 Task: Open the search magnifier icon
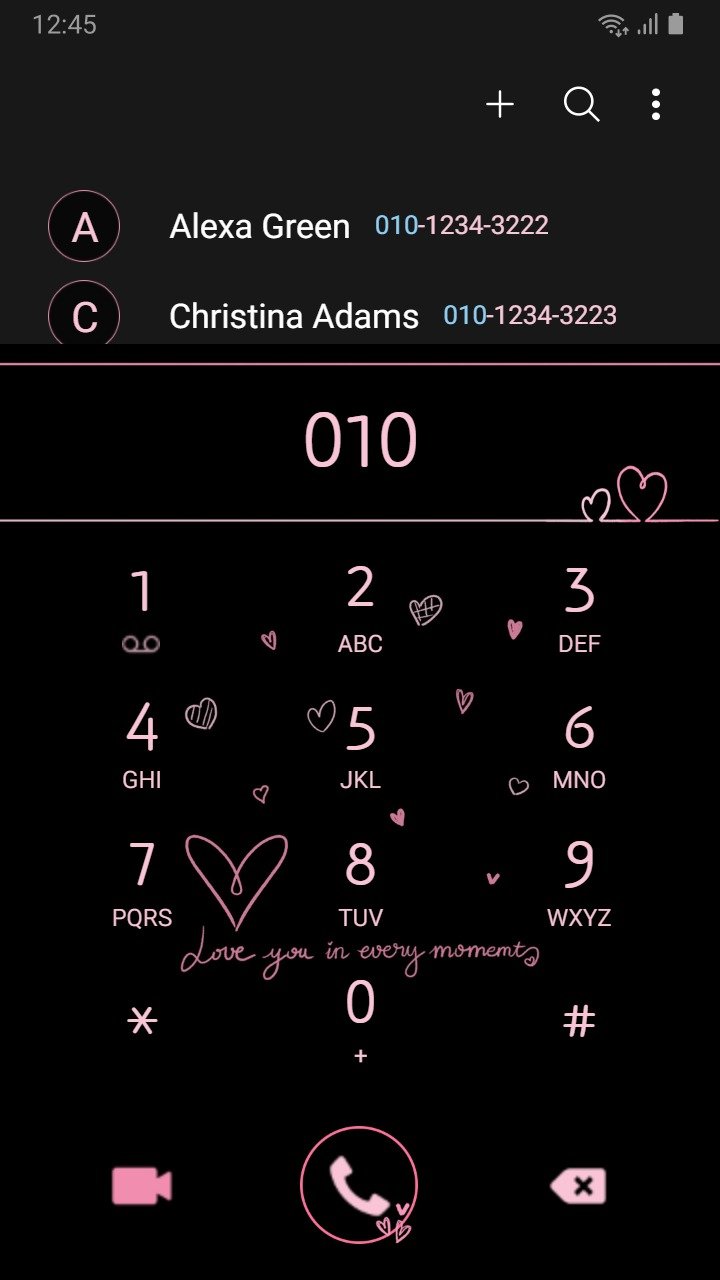pos(581,104)
